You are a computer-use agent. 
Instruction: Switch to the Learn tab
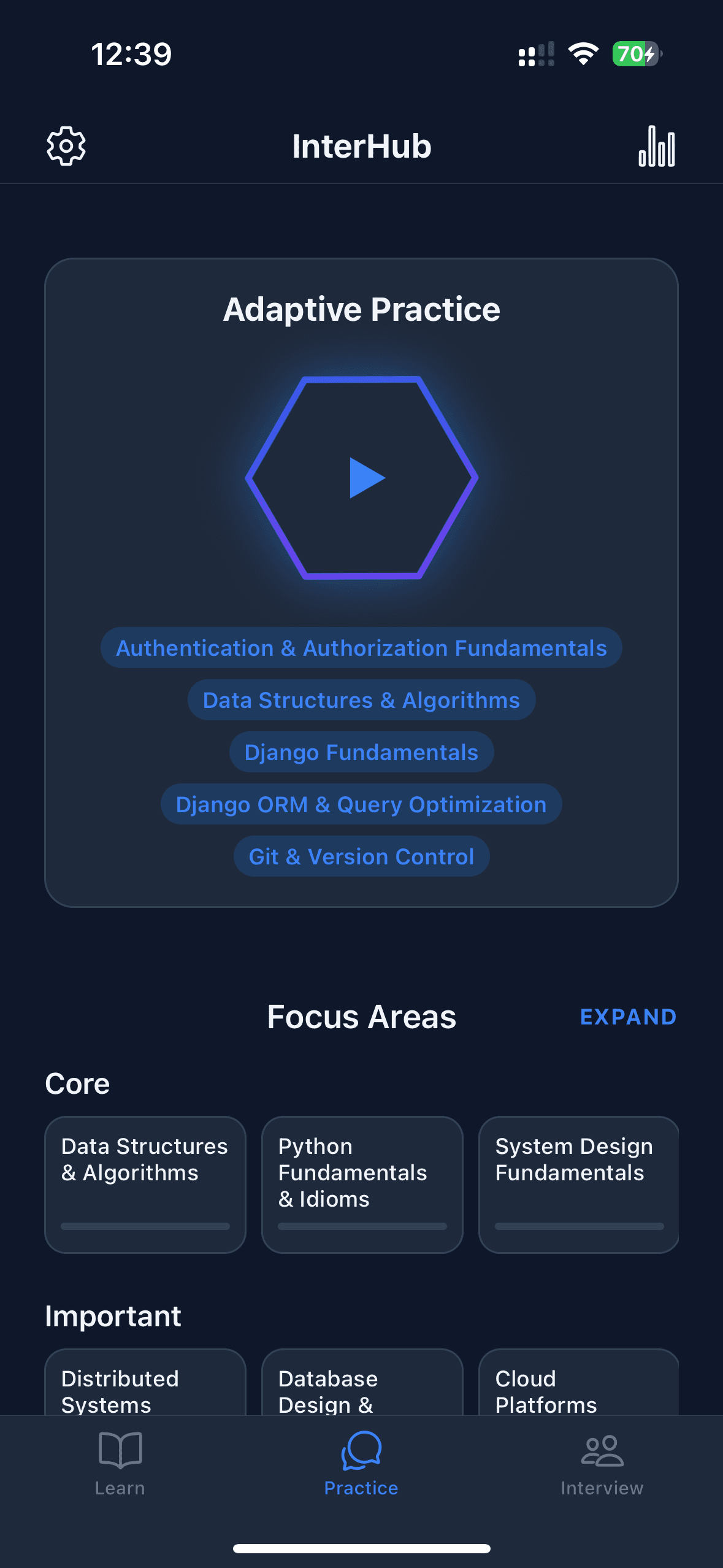(x=120, y=1464)
